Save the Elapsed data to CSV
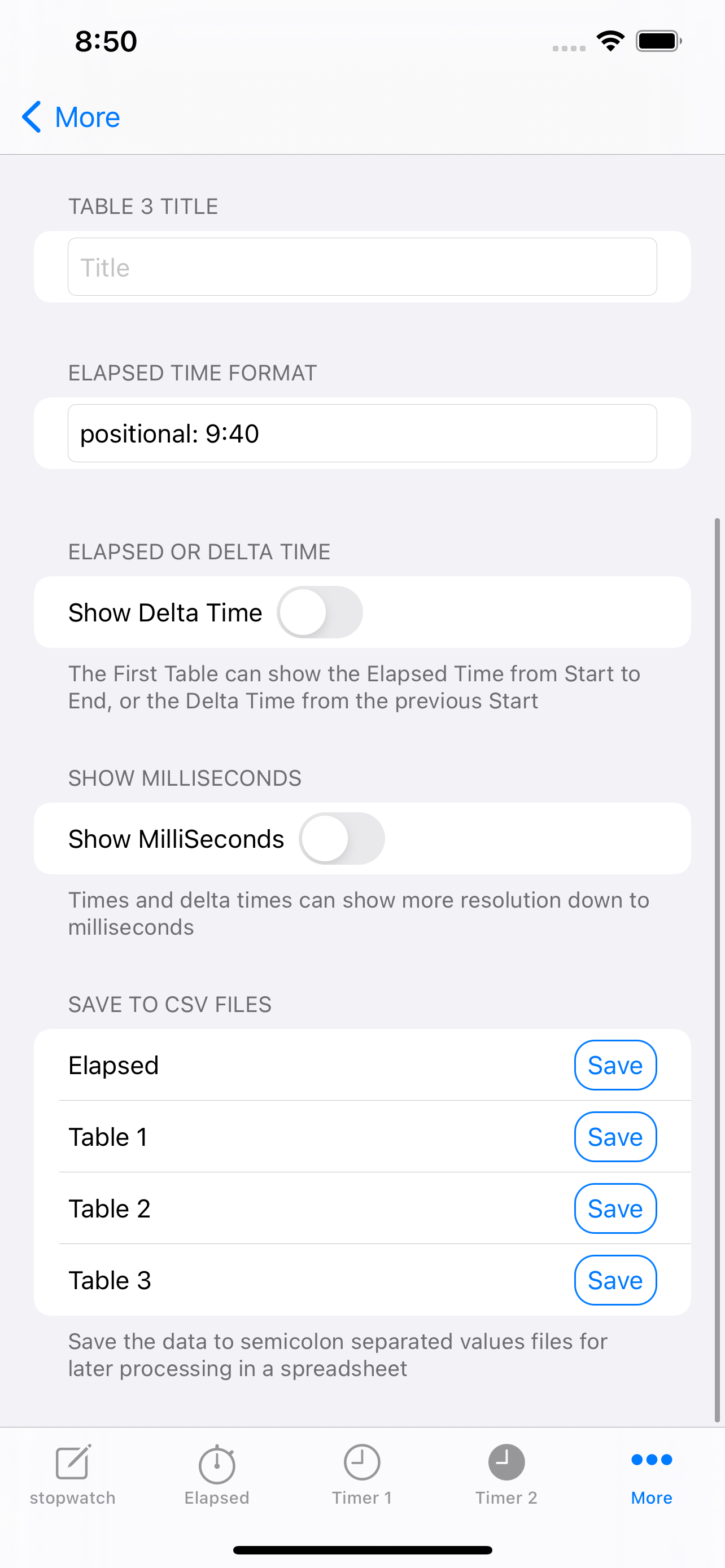725x1568 pixels. coord(615,1065)
